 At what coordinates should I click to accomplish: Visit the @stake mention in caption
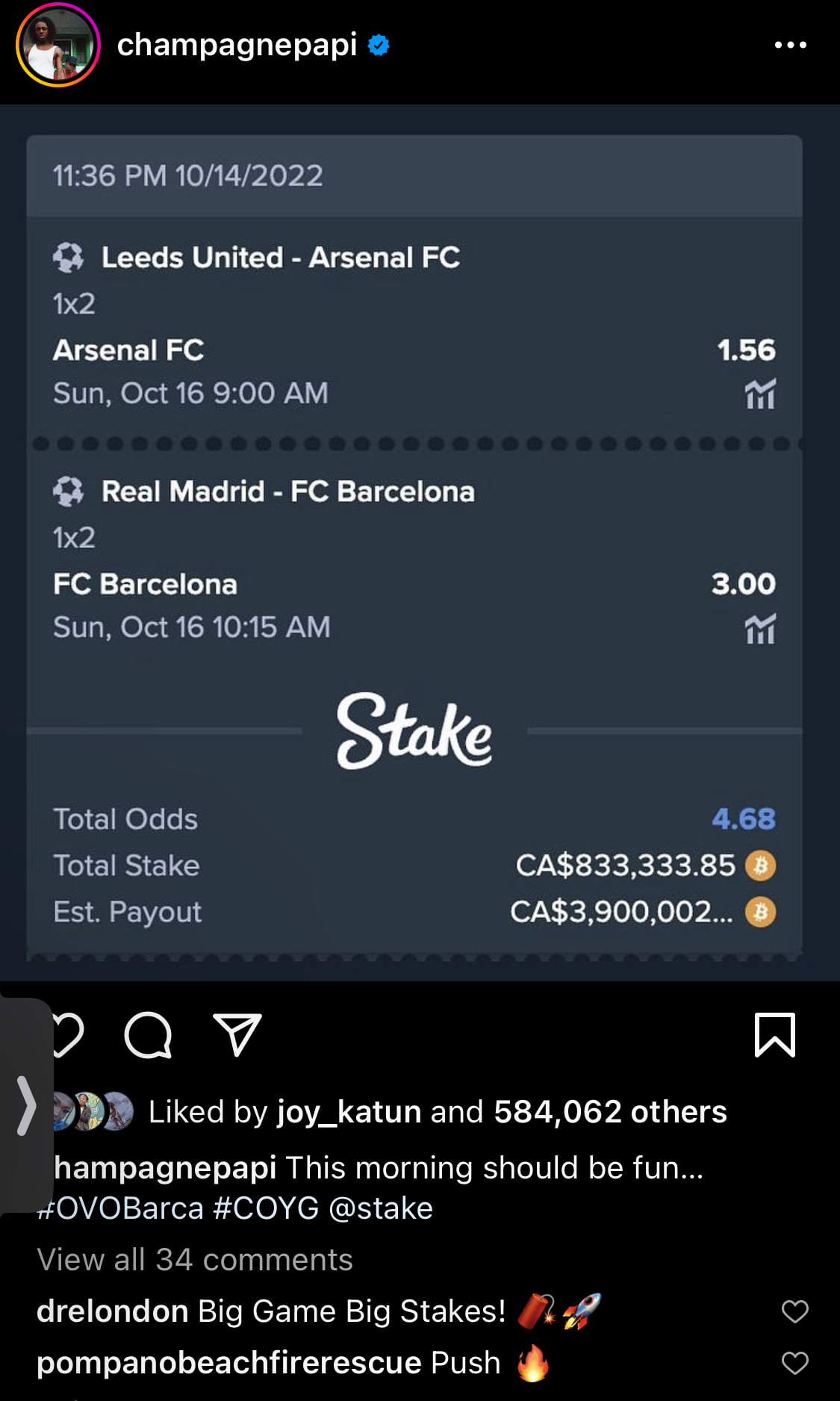click(380, 1208)
